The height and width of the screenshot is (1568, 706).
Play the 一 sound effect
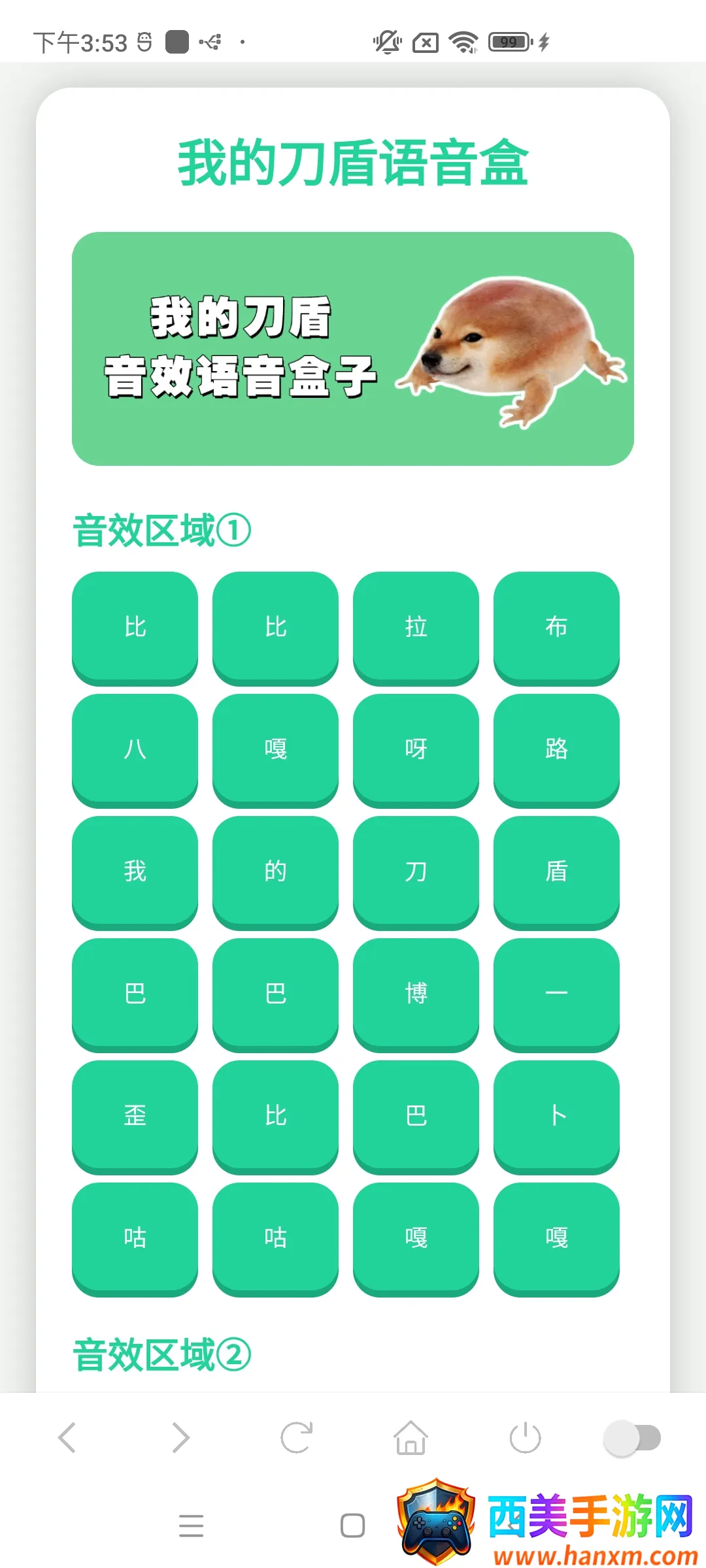click(556, 992)
